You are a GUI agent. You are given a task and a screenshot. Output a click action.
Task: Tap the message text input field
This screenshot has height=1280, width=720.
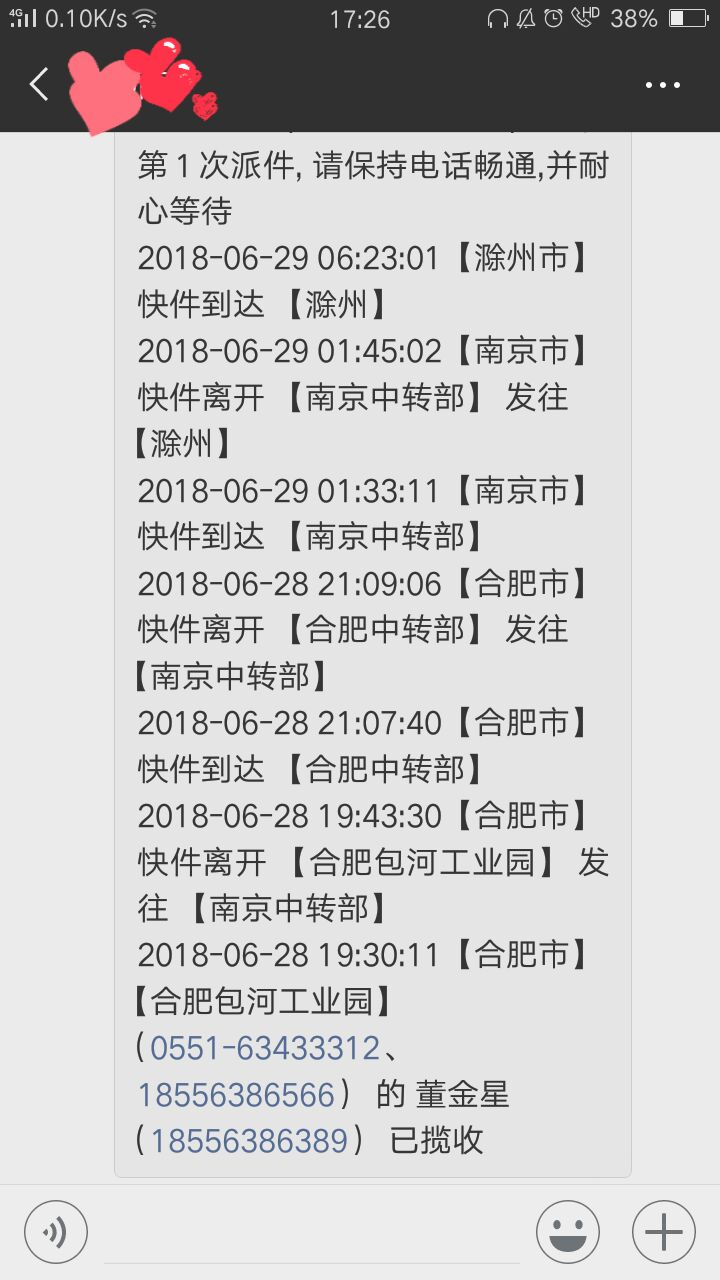(312, 1232)
